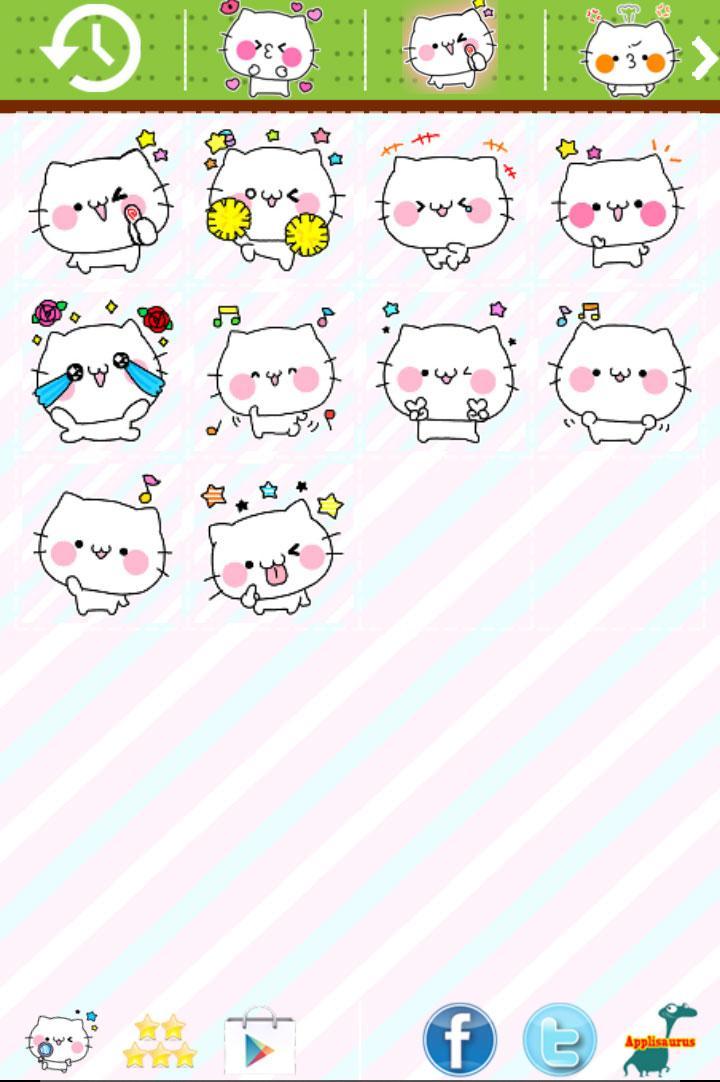Open the recent stickers history tab
Screen dimensions: 720x1082
[x=92, y=50]
